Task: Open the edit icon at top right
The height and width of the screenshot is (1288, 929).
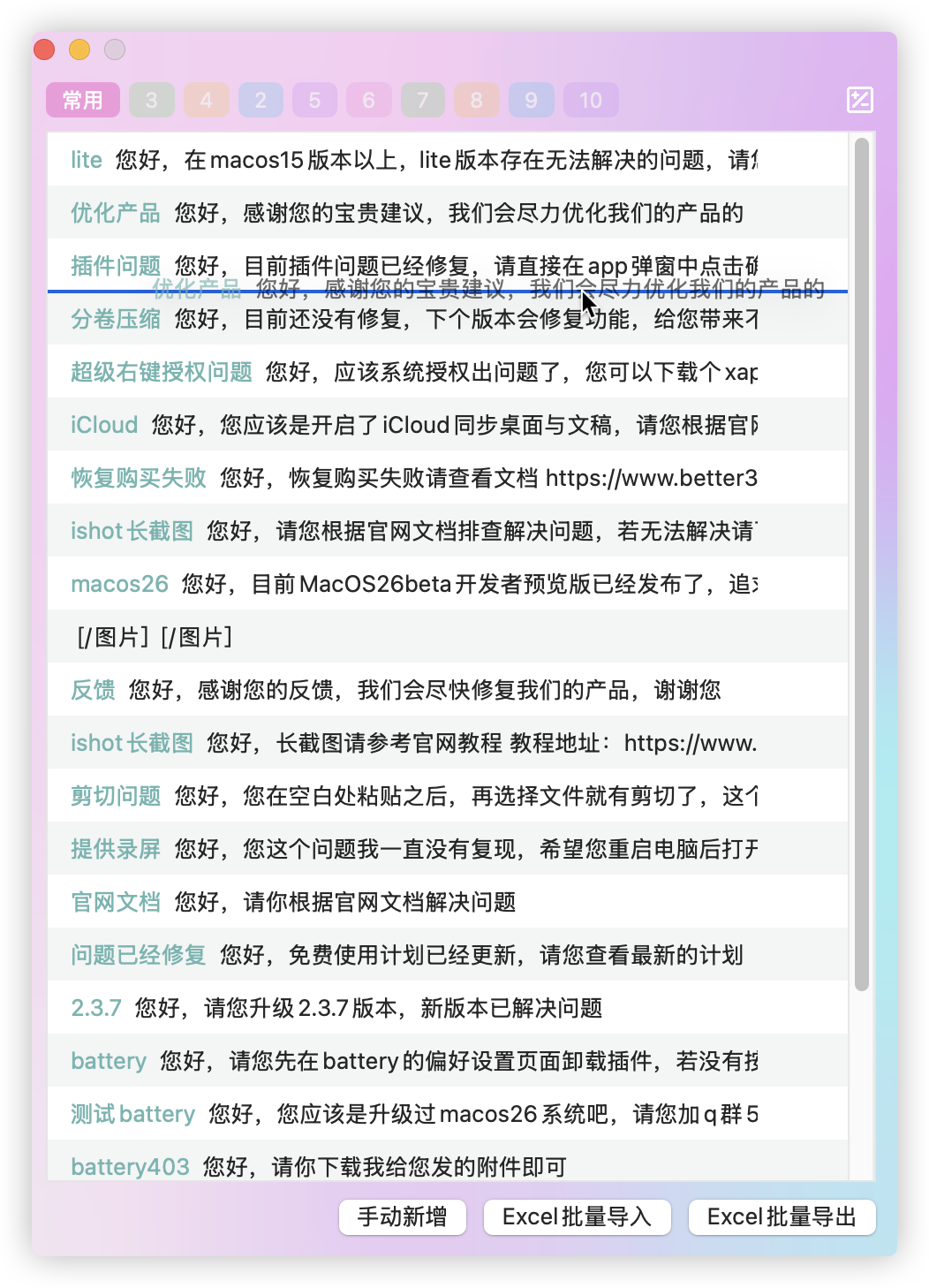Action: pos(859,100)
